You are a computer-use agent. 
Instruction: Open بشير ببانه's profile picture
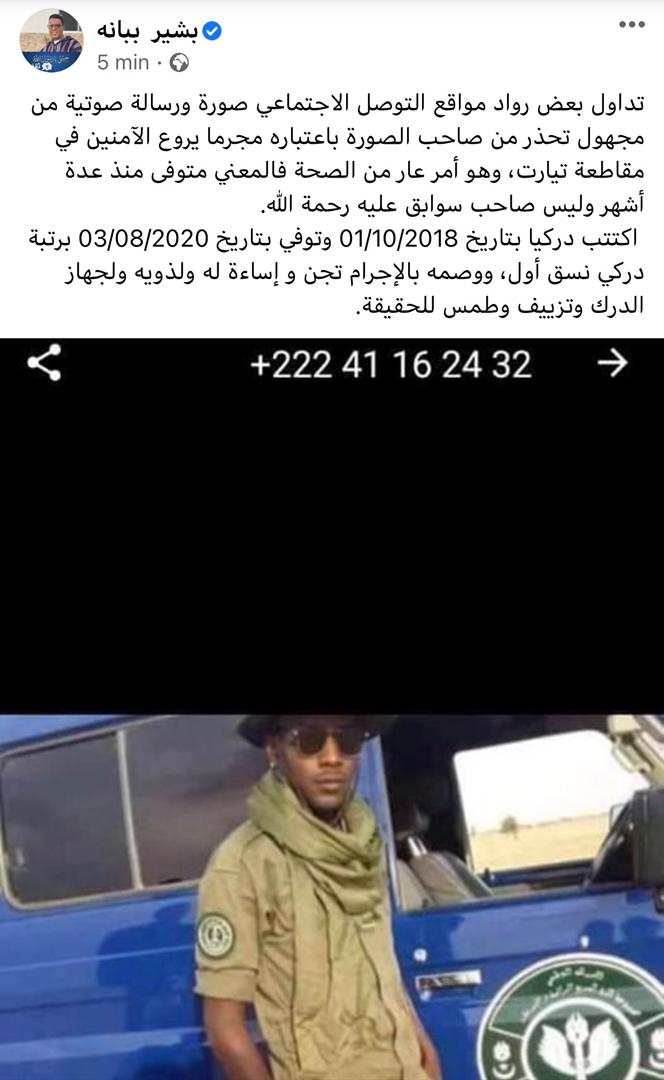pos(50,42)
